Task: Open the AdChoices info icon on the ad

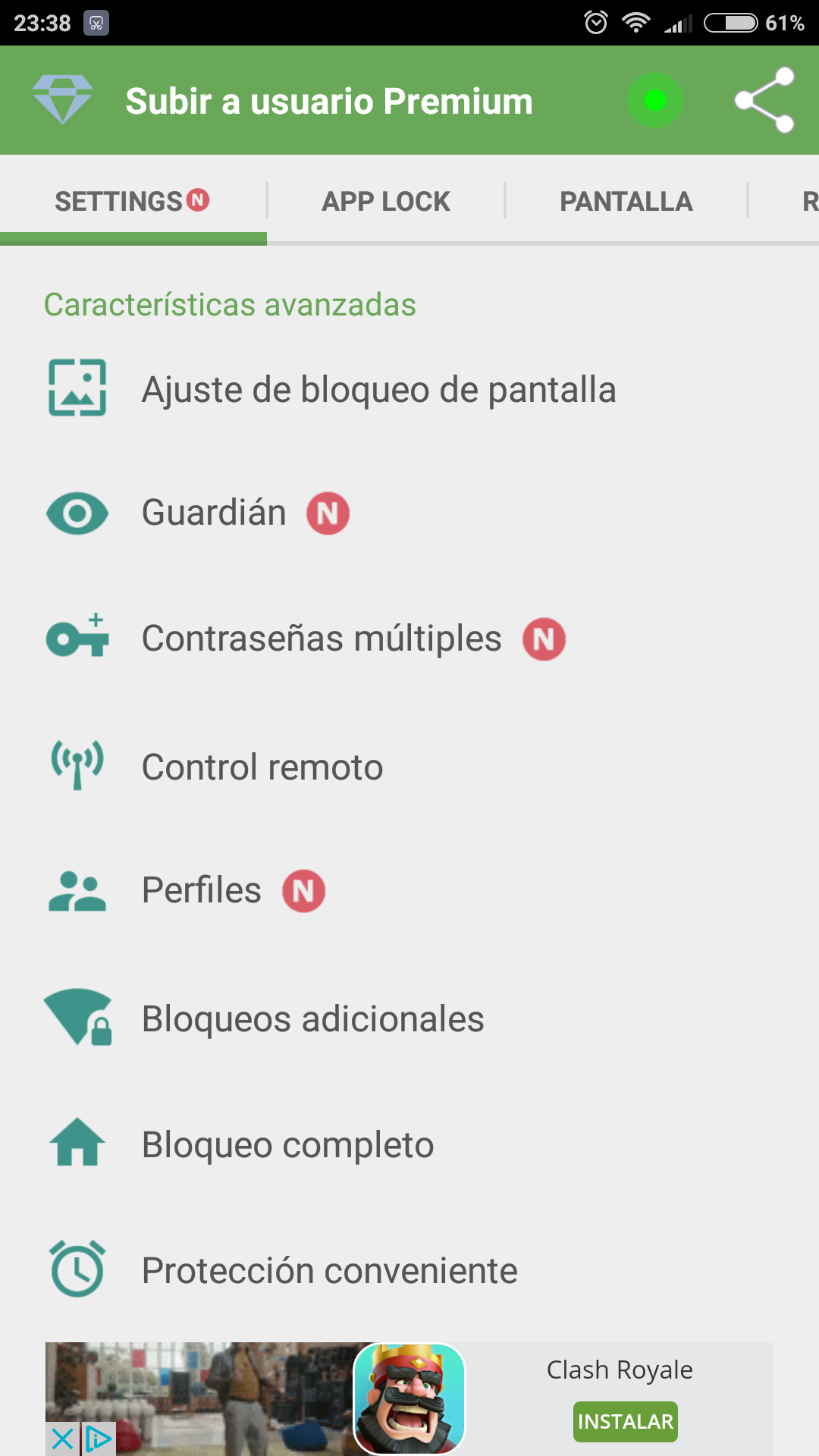Action: tap(99, 1439)
